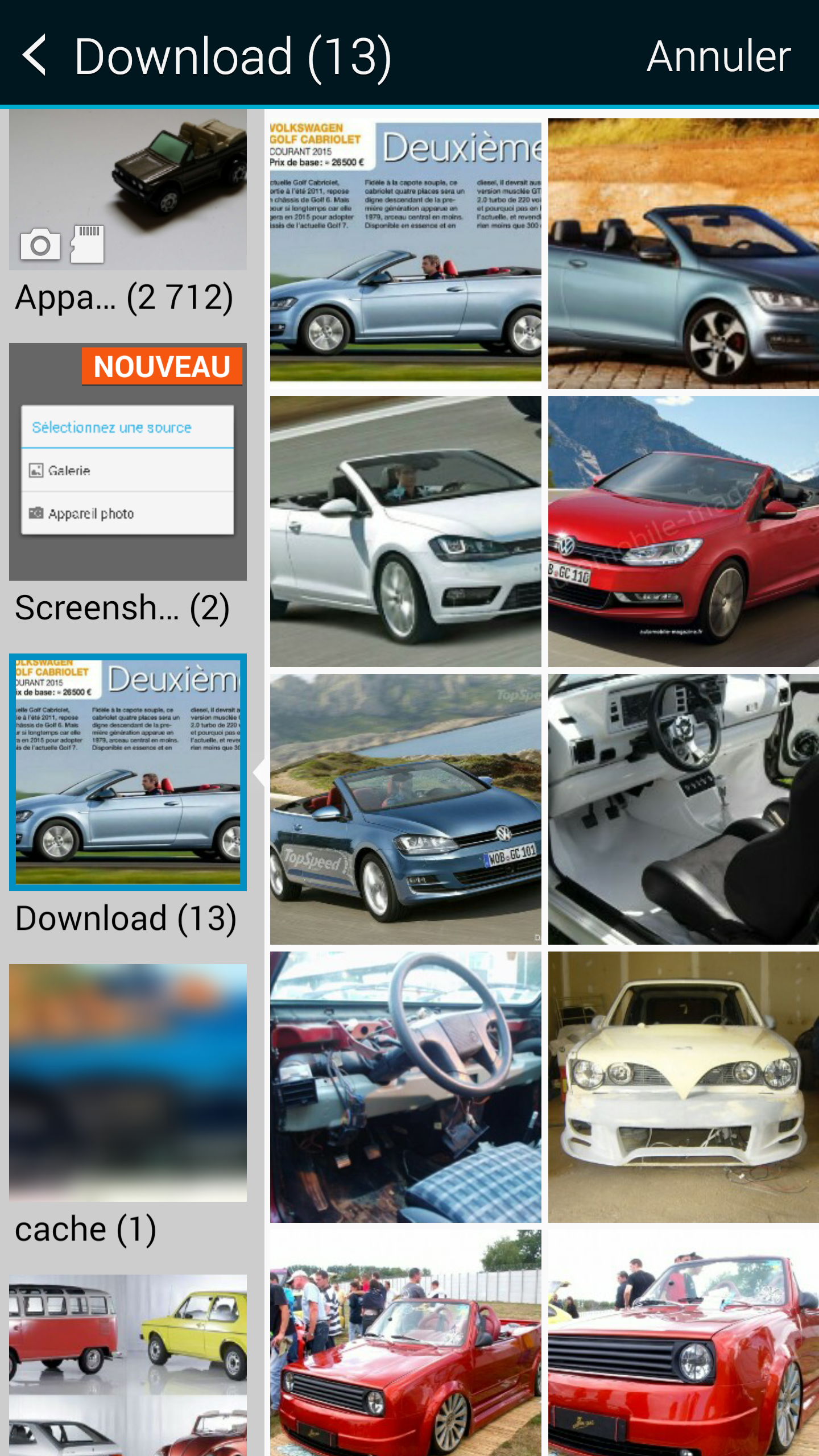Viewport: 819px width, 1456px height.
Task: Select the red convertible with crowd photo
Action: pos(406,1343)
